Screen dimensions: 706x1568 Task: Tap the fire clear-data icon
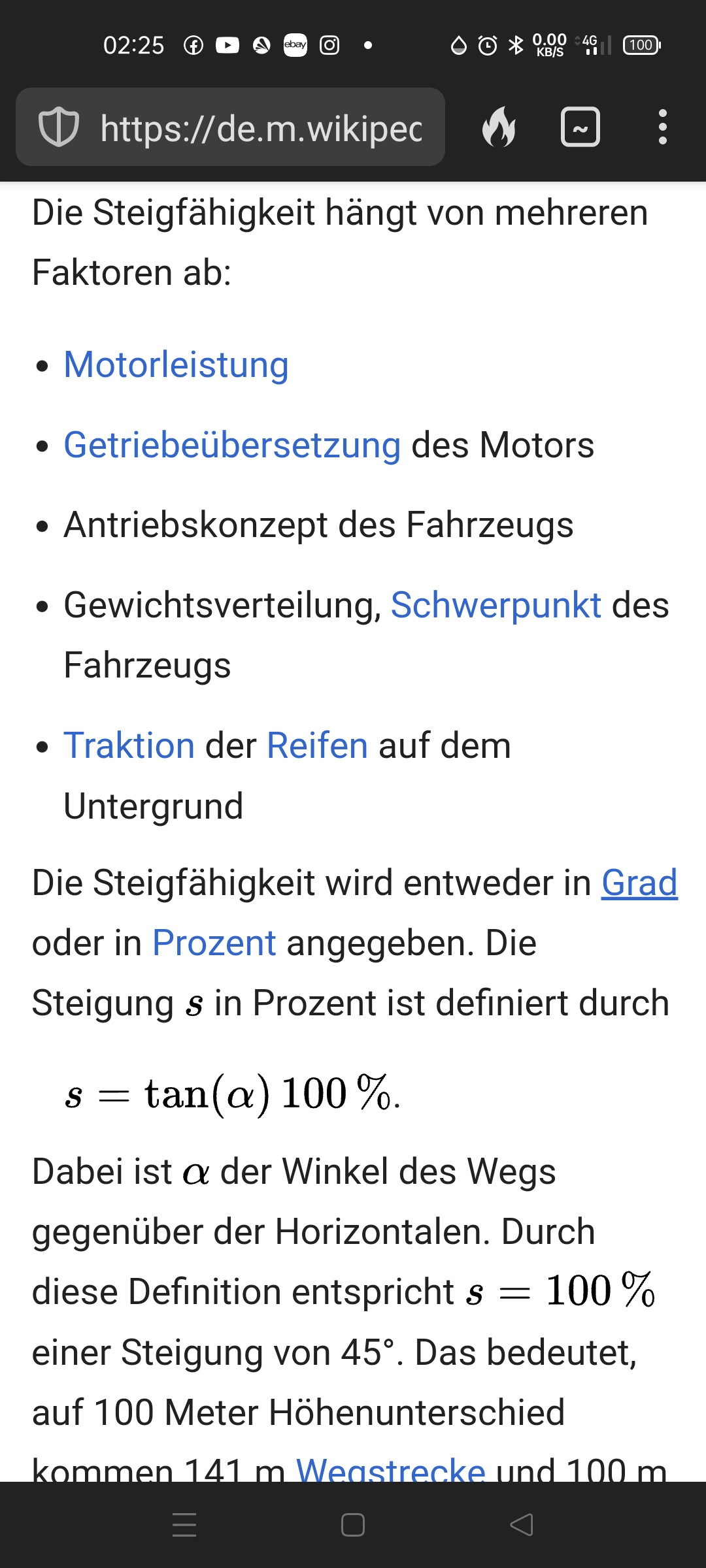499,127
